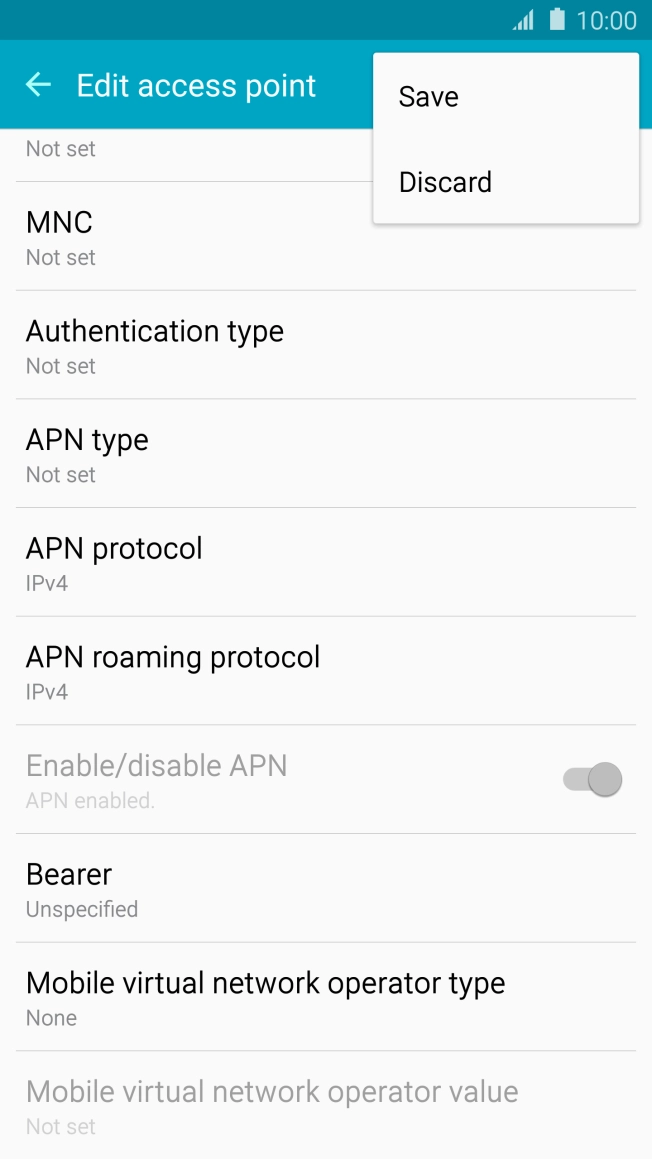Change the APN protocol
Viewport: 652px width, 1159px height.
point(326,562)
